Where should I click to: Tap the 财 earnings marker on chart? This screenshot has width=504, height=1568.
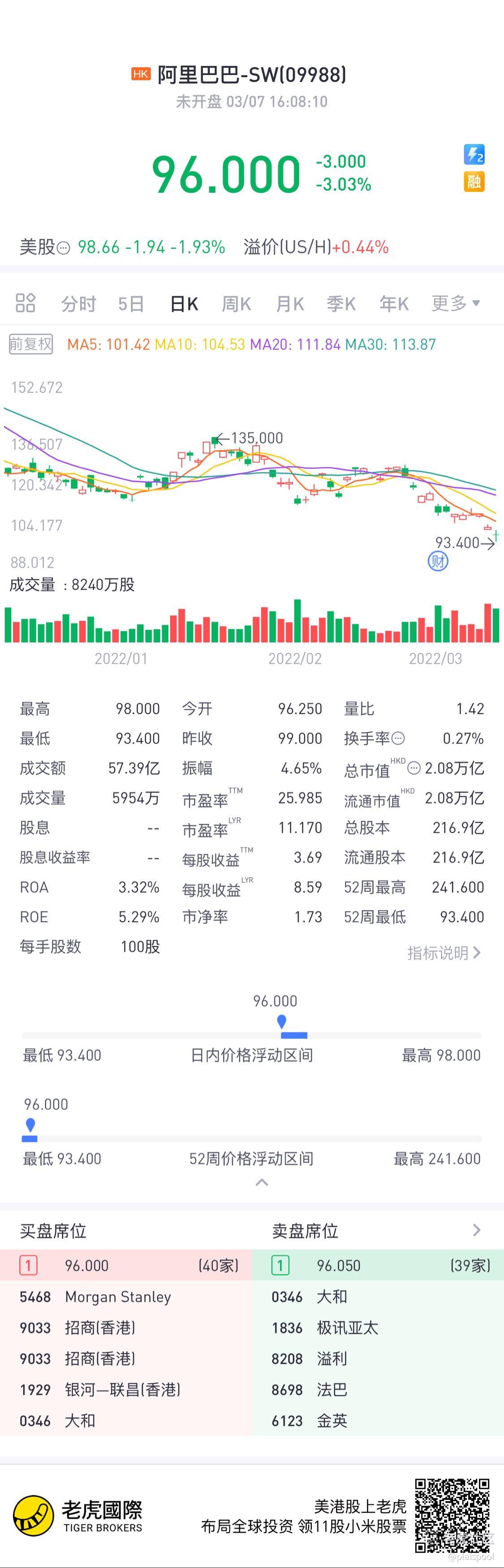coord(438,561)
